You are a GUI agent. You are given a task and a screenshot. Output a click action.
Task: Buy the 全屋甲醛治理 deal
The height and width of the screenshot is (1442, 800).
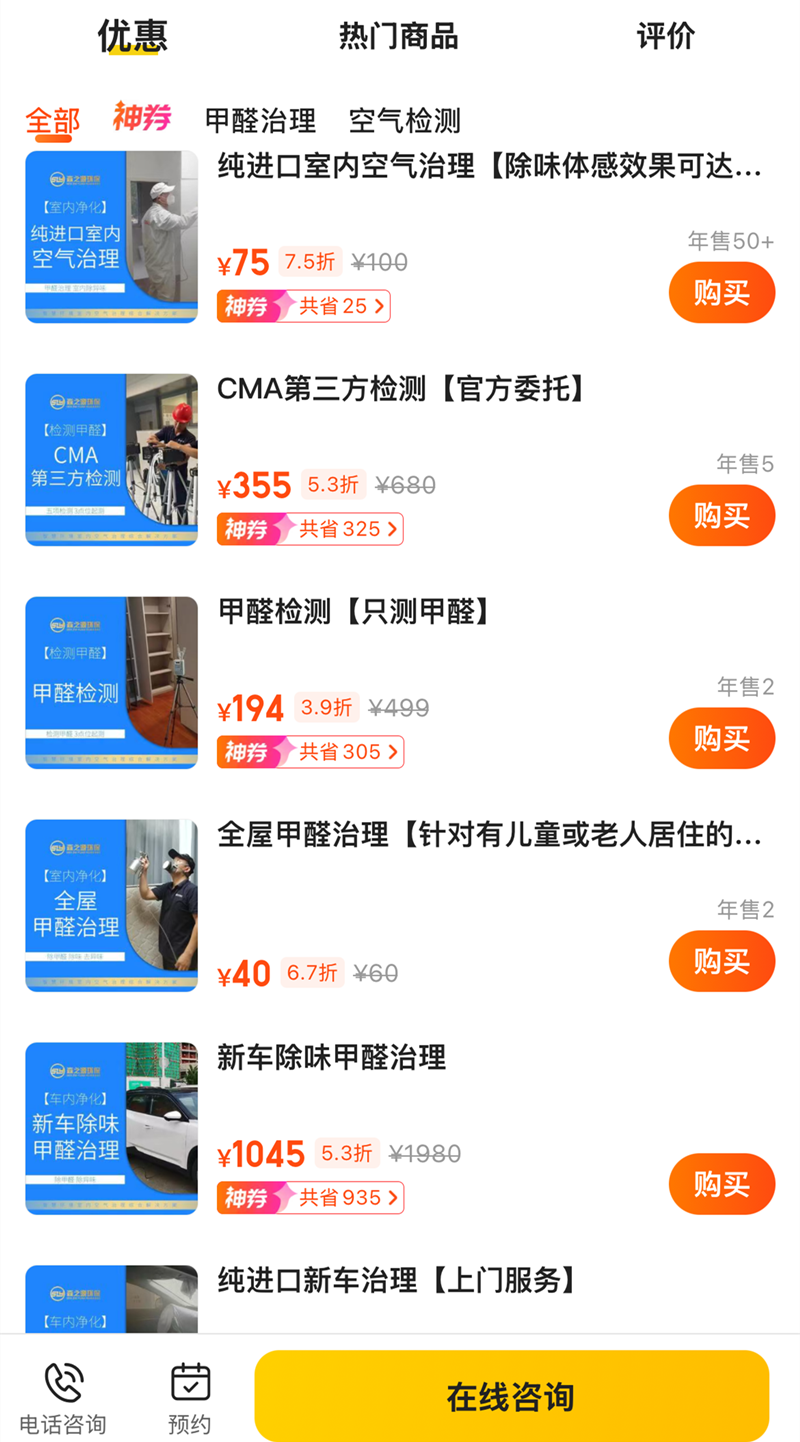click(x=721, y=962)
